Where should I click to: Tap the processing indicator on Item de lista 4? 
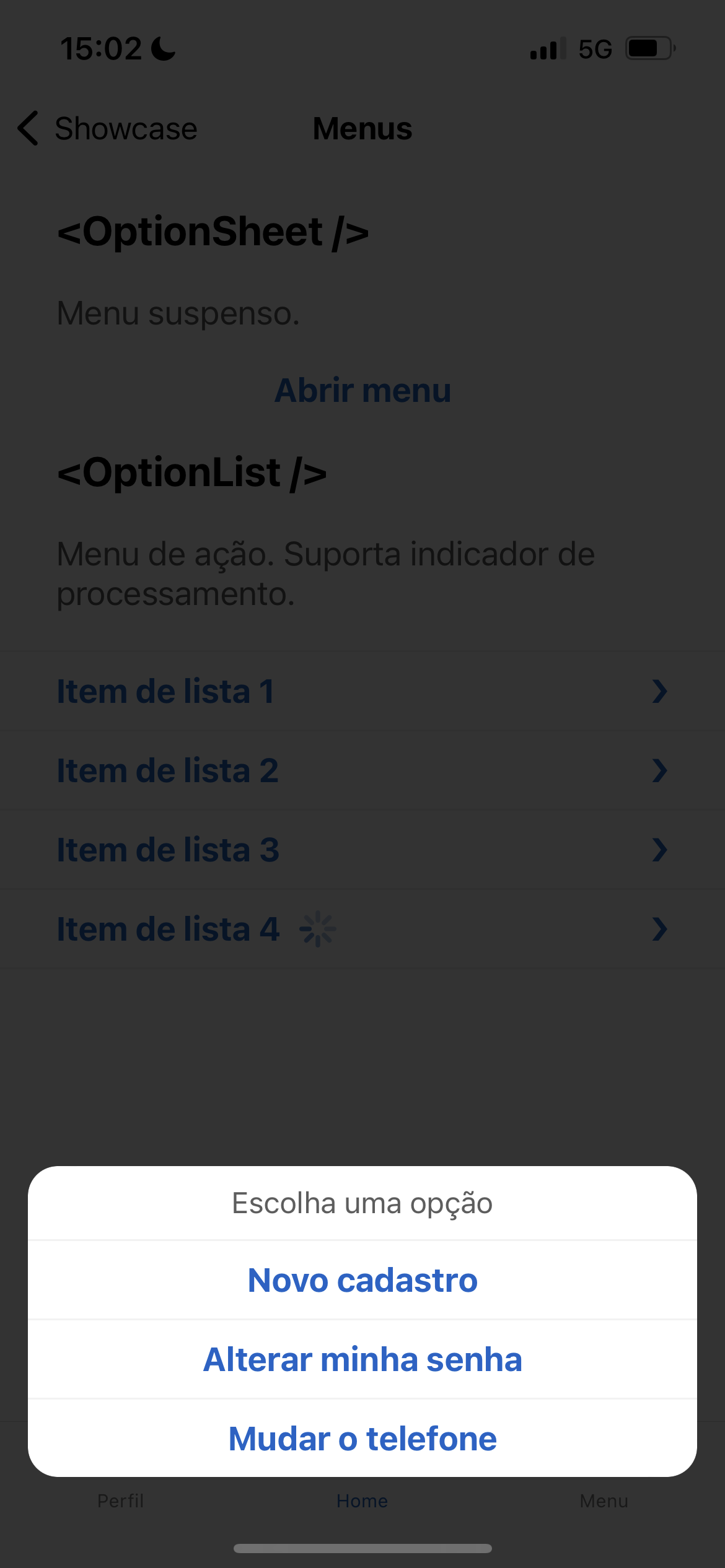point(317,929)
